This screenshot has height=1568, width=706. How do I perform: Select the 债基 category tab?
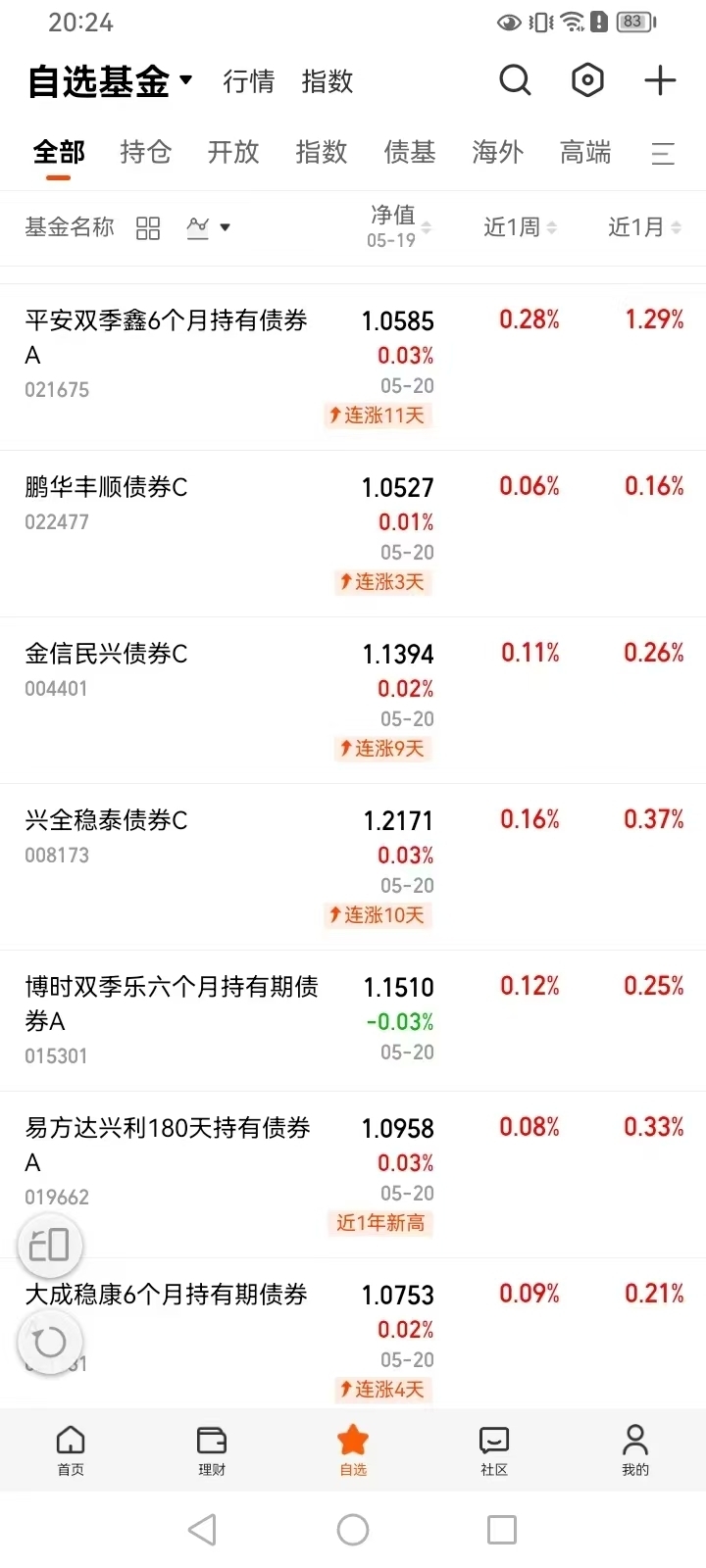coord(410,152)
